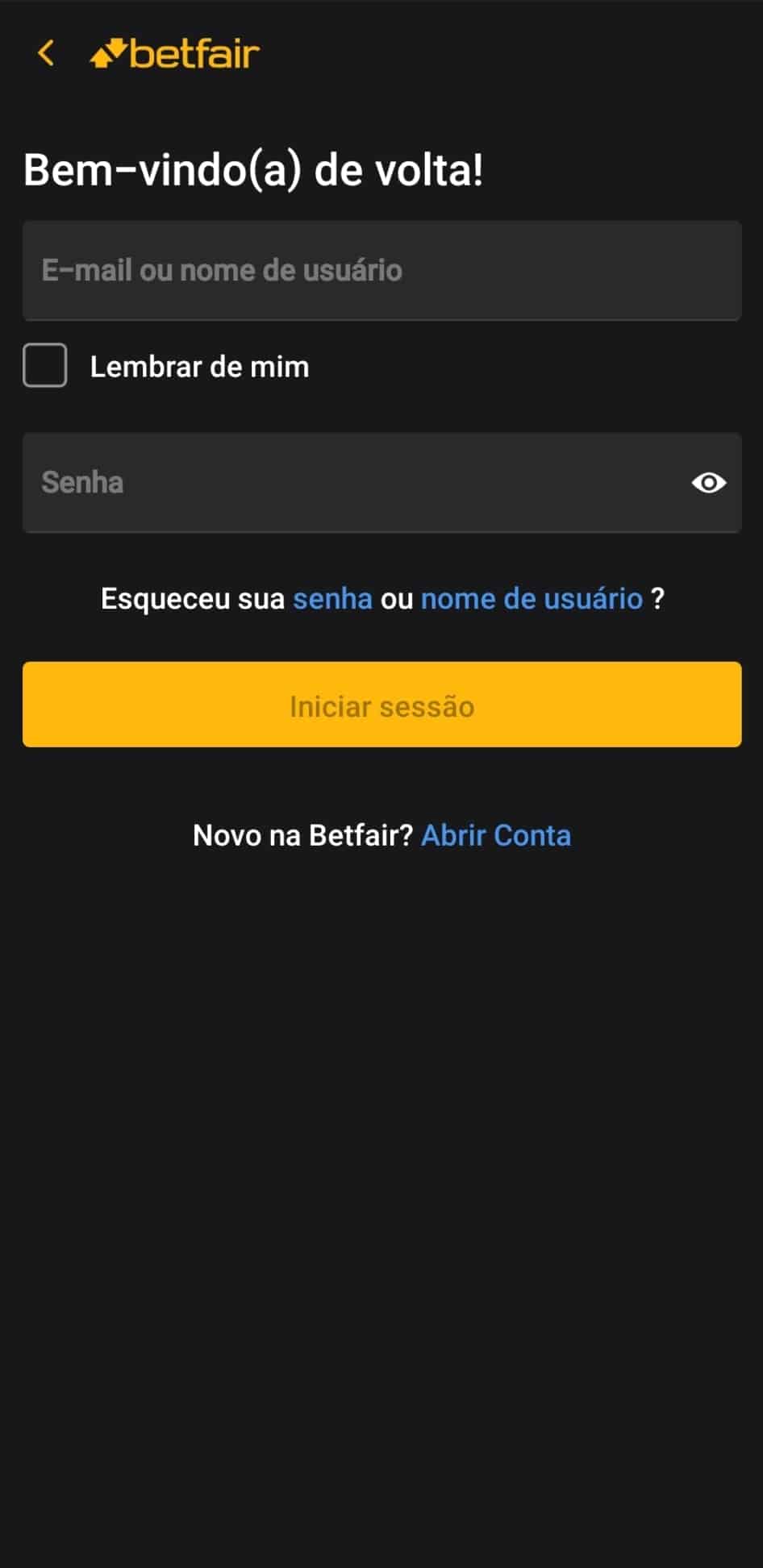
Task: Select Abrir Conta to register
Action: tap(497, 836)
